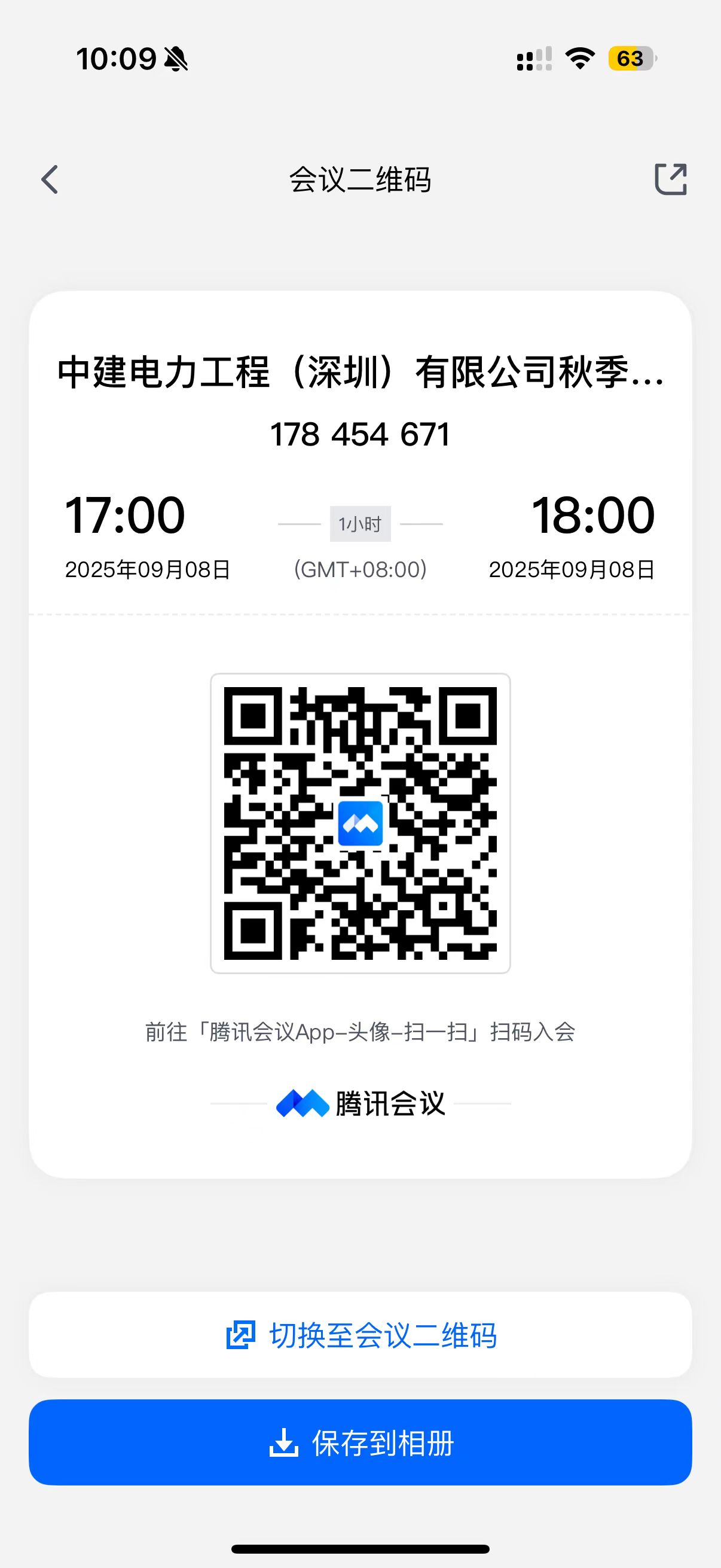Viewport: 721px width, 1568px height.
Task: Tap 切换至会议二维码 button
Action: tap(360, 1335)
